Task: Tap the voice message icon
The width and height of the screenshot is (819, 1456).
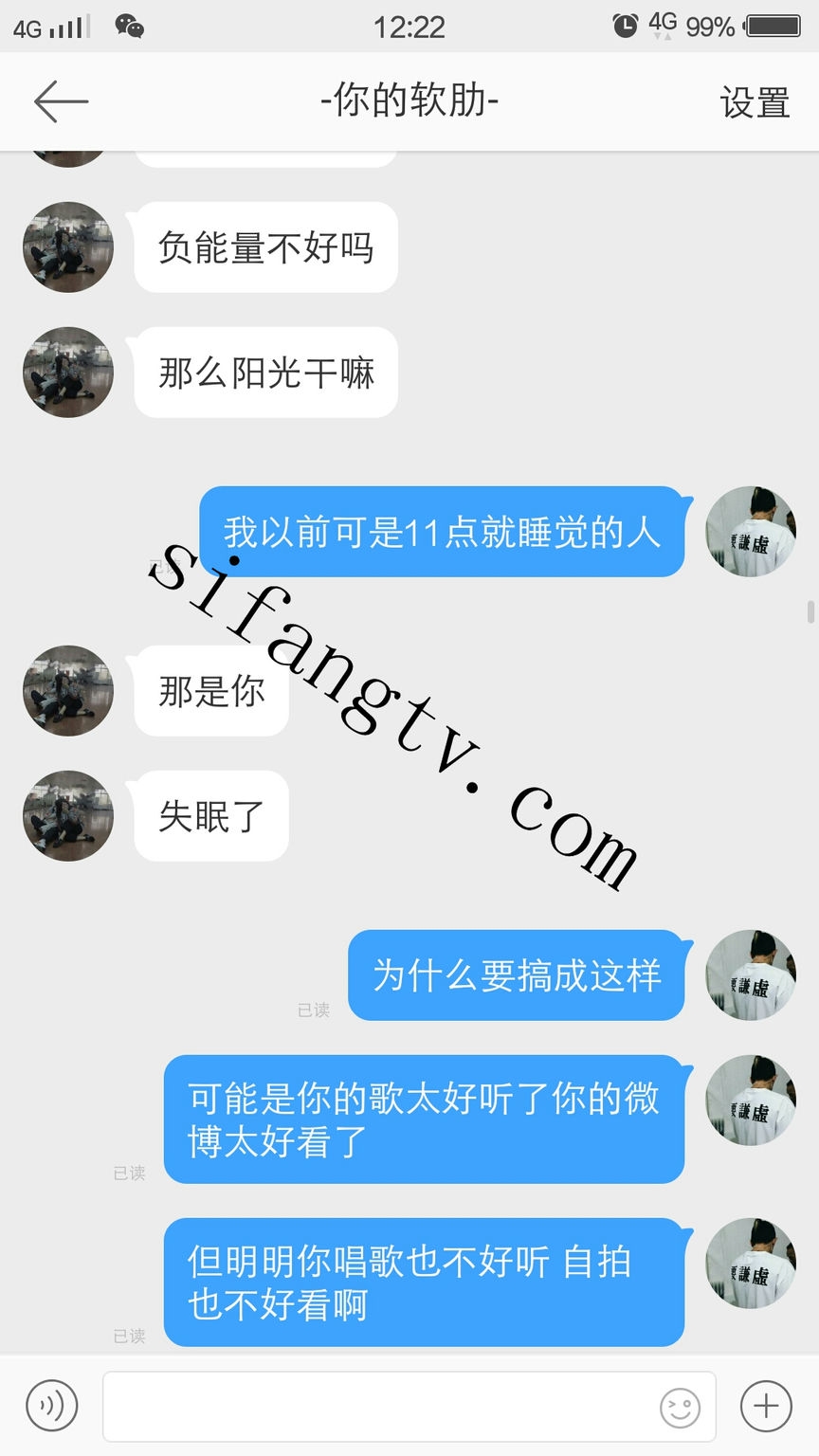Action: tap(51, 1405)
